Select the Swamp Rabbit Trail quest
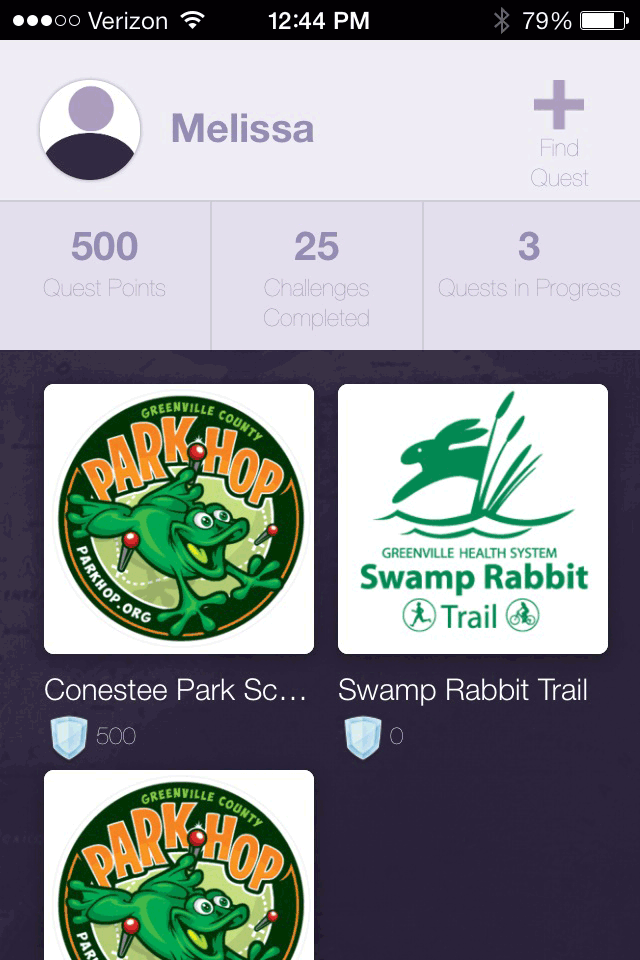The height and width of the screenshot is (960, 640). coord(473,519)
